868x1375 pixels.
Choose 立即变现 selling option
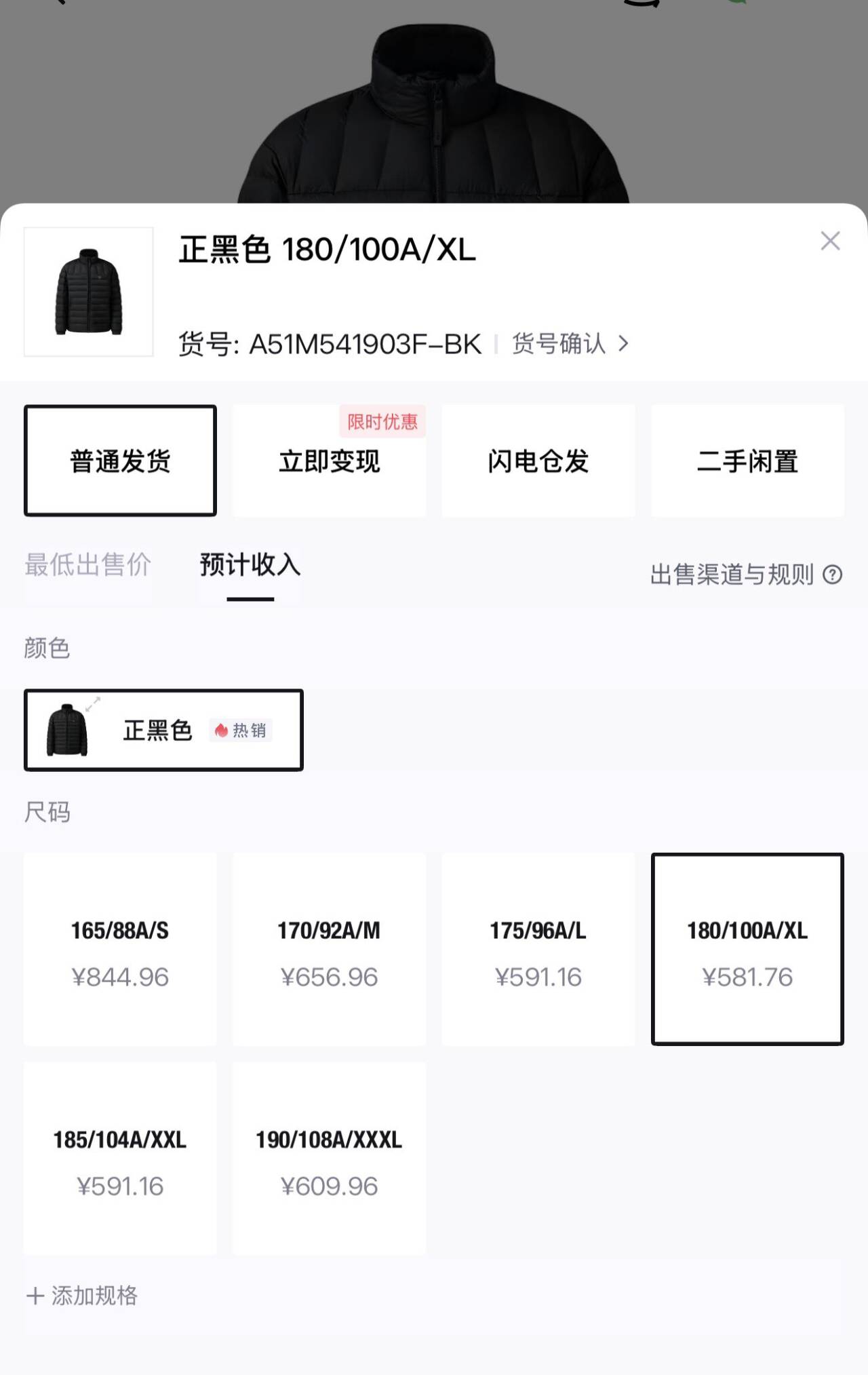[329, 461]
